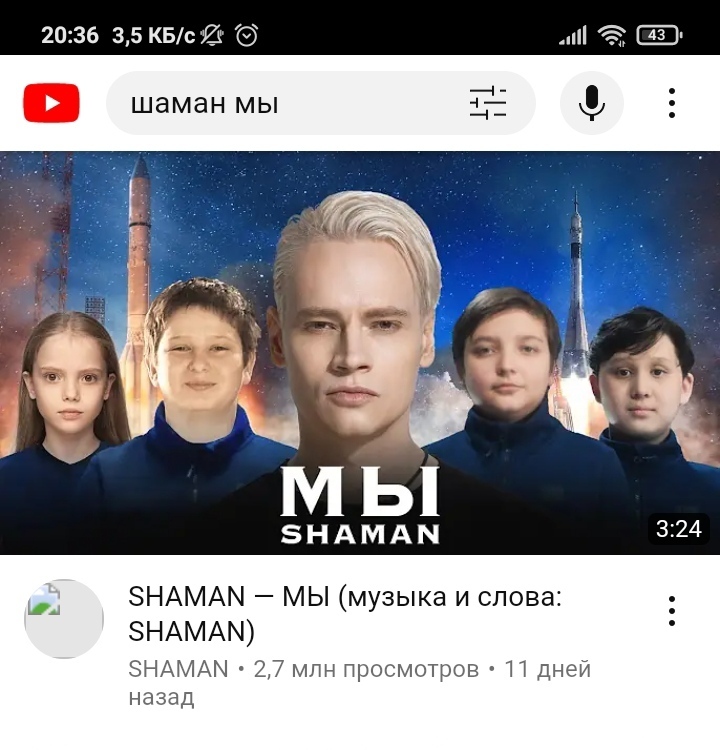720x750 pixels.
Task: Open options menu for SHAMAN — МЫ video
Action: (x=672, y=610)
